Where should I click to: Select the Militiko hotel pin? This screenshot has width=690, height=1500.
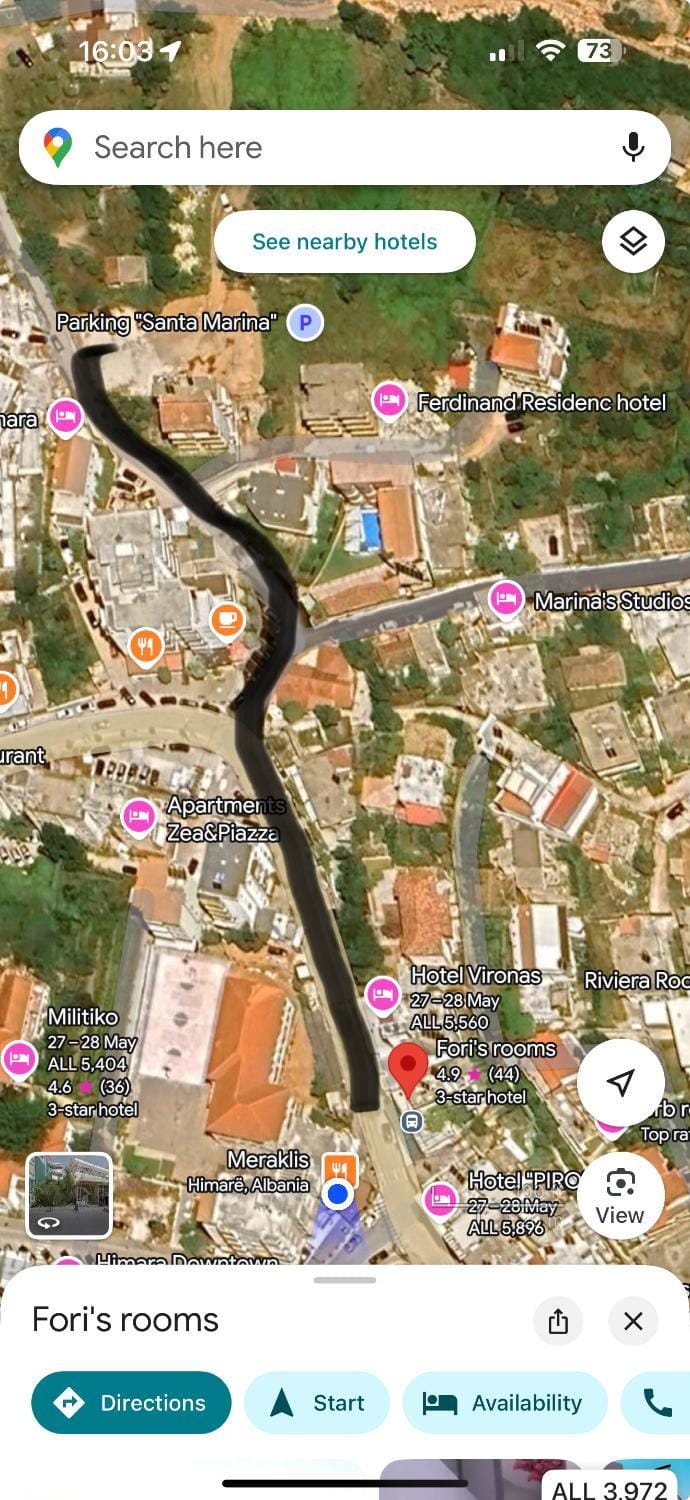(x=19, y=1059)
